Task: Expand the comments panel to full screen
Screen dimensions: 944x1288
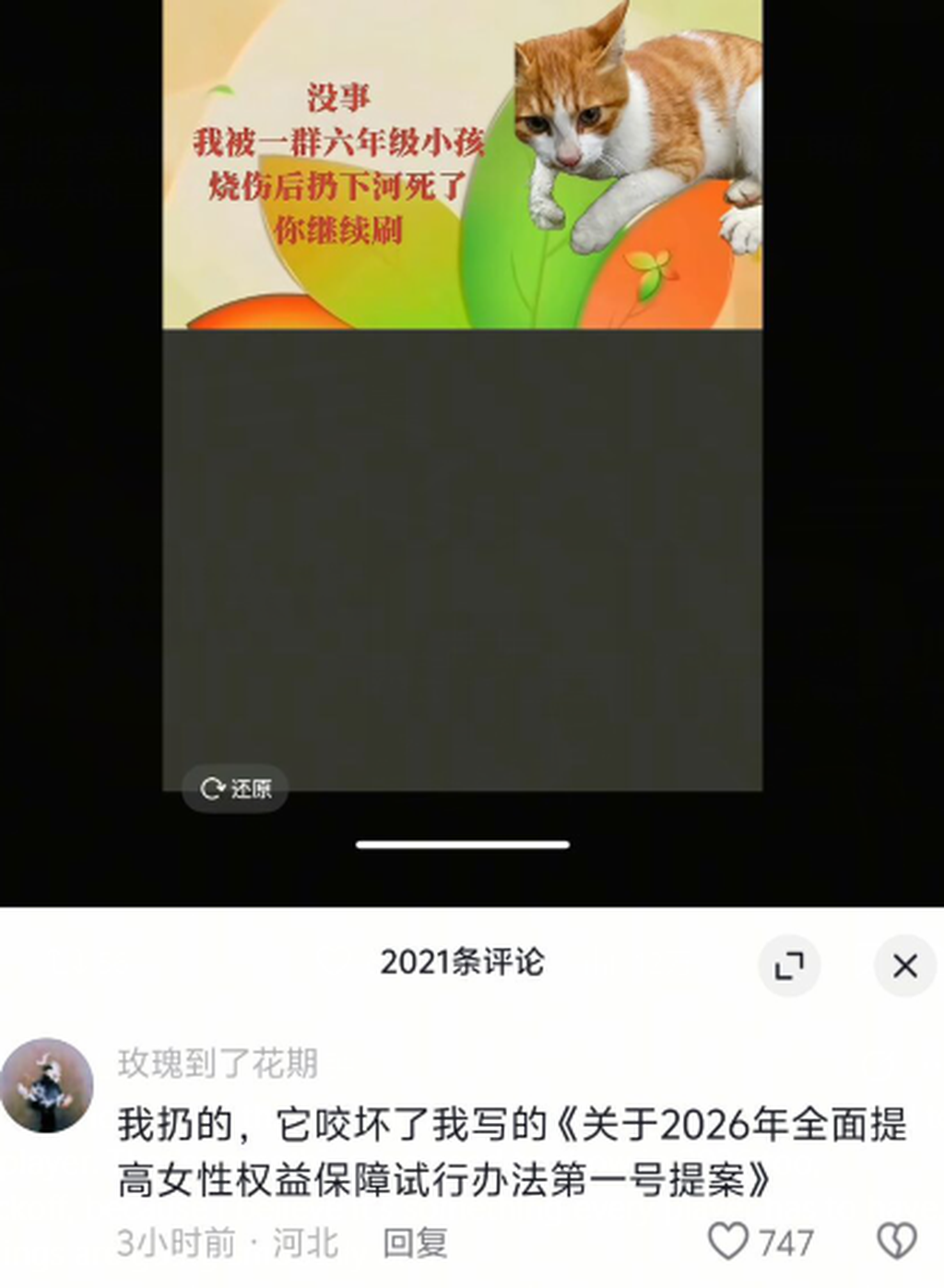Action: [788, 965]
